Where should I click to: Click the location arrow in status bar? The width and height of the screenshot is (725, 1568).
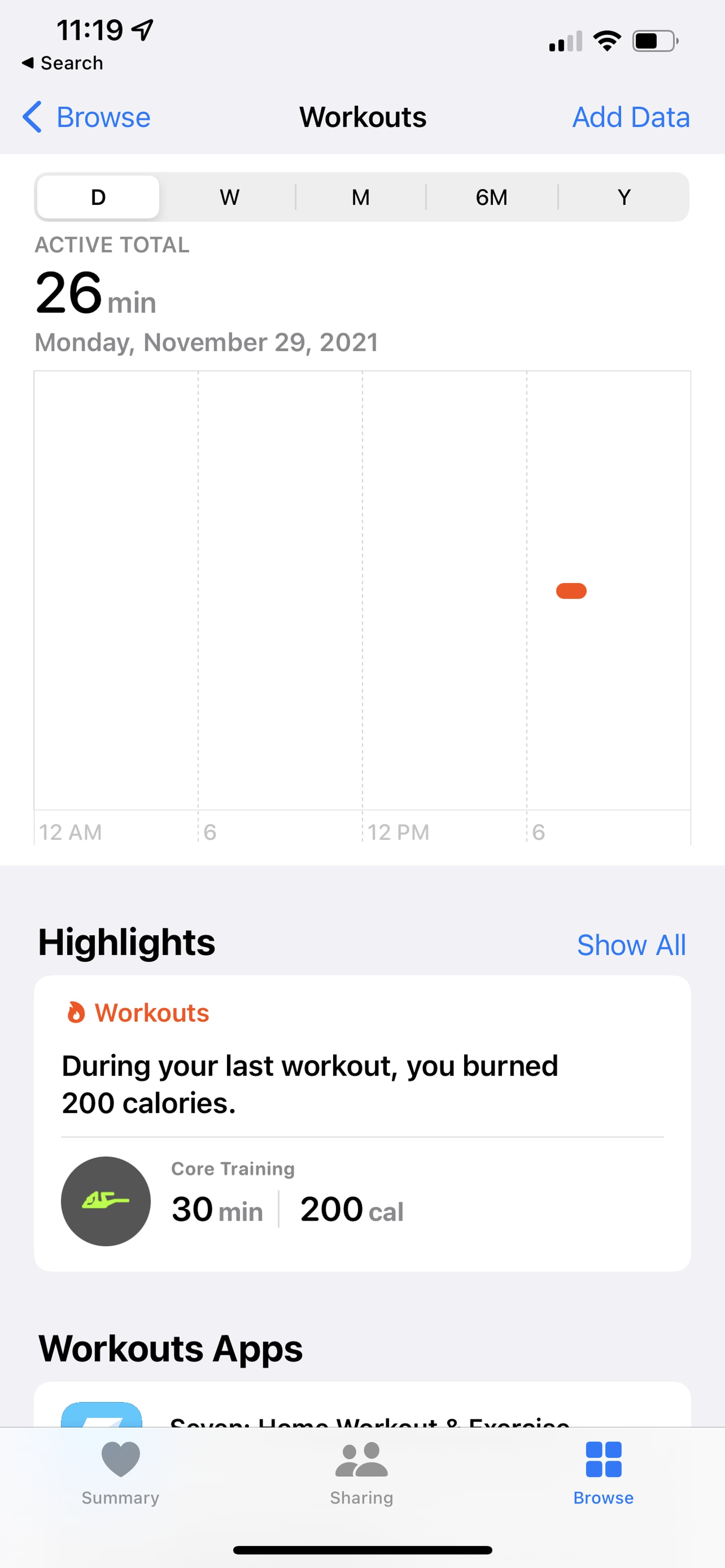(142, 29)
